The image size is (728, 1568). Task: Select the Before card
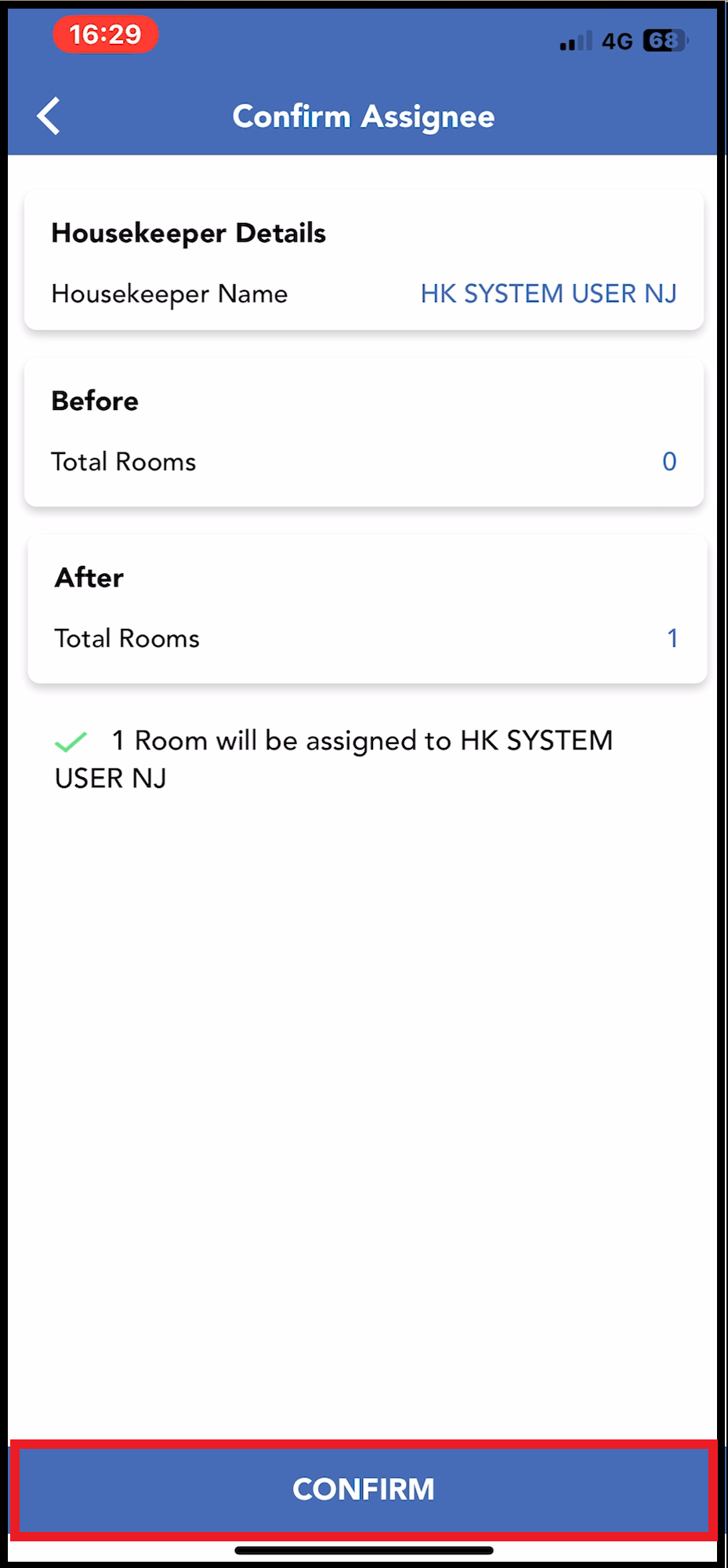pyautogui.click(x=364, y=430)
